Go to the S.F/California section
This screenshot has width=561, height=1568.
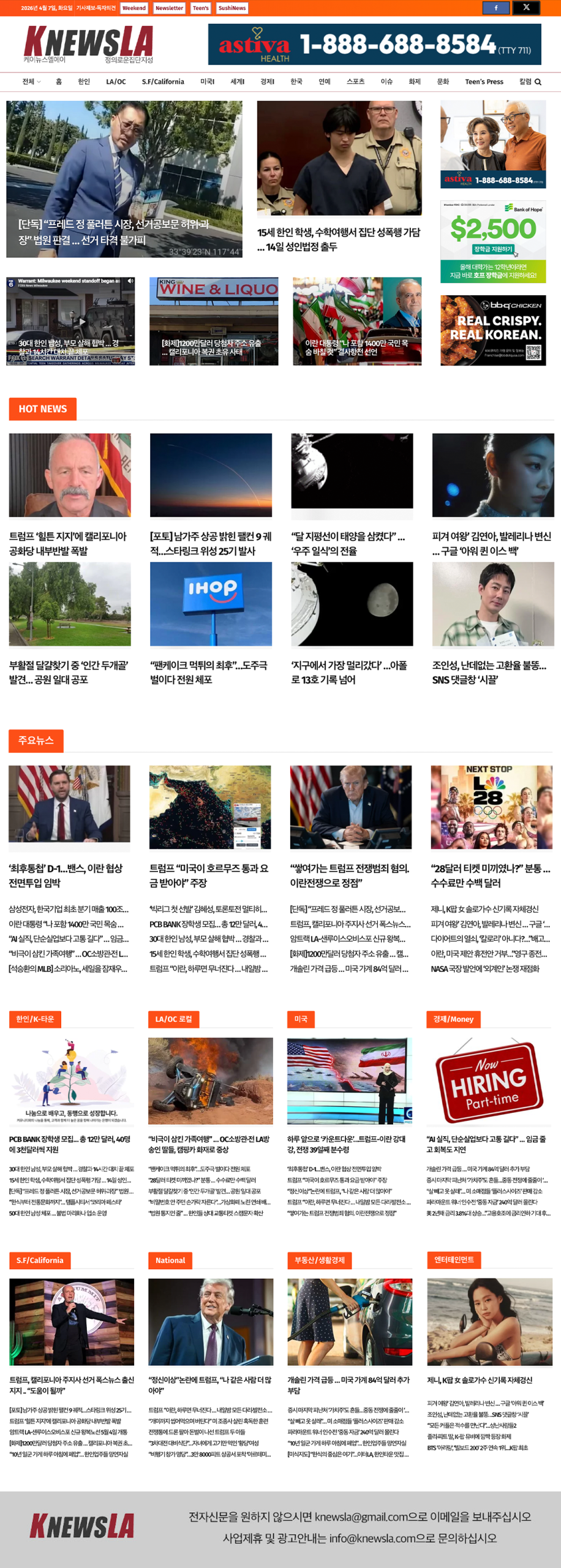click(x=163, y=82)
